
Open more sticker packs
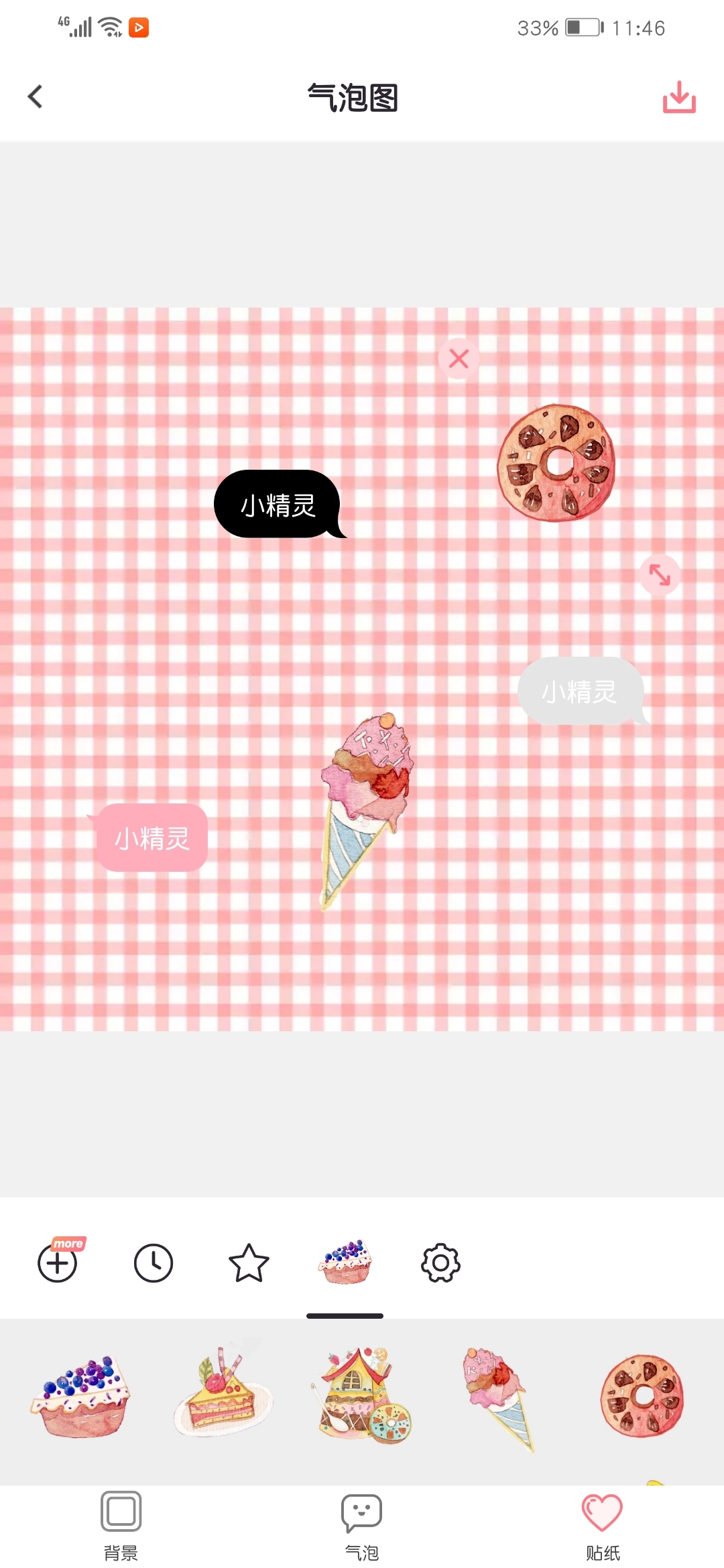tap(59, 1262)
